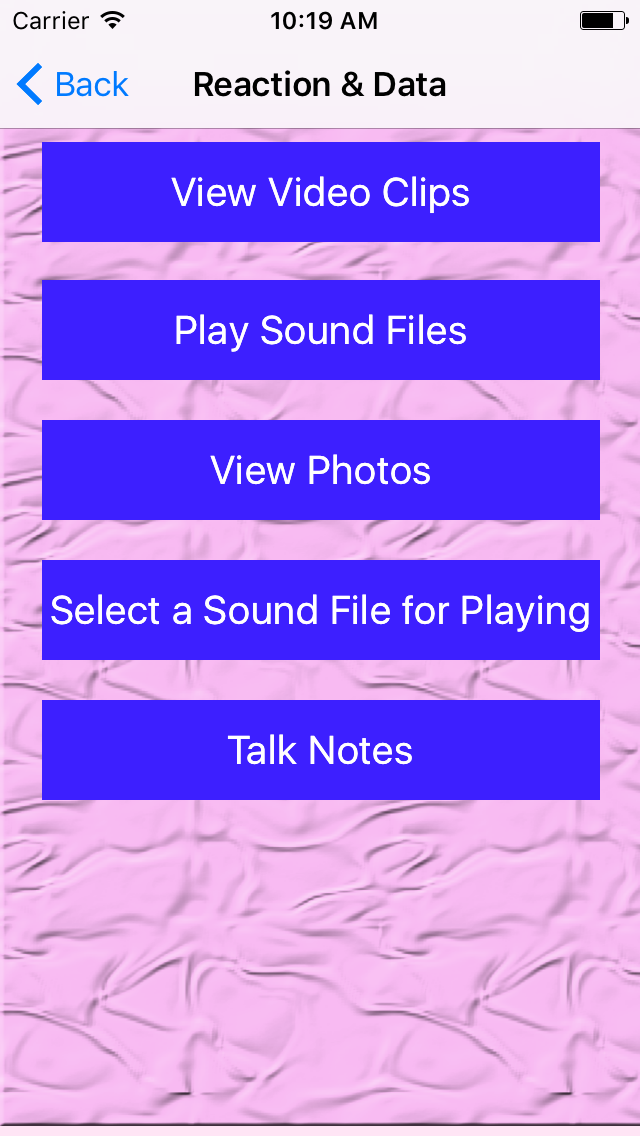This screenshot has width=640, height=1136.
Task: Select the View Photos button
Action: (x=320, y=470)
